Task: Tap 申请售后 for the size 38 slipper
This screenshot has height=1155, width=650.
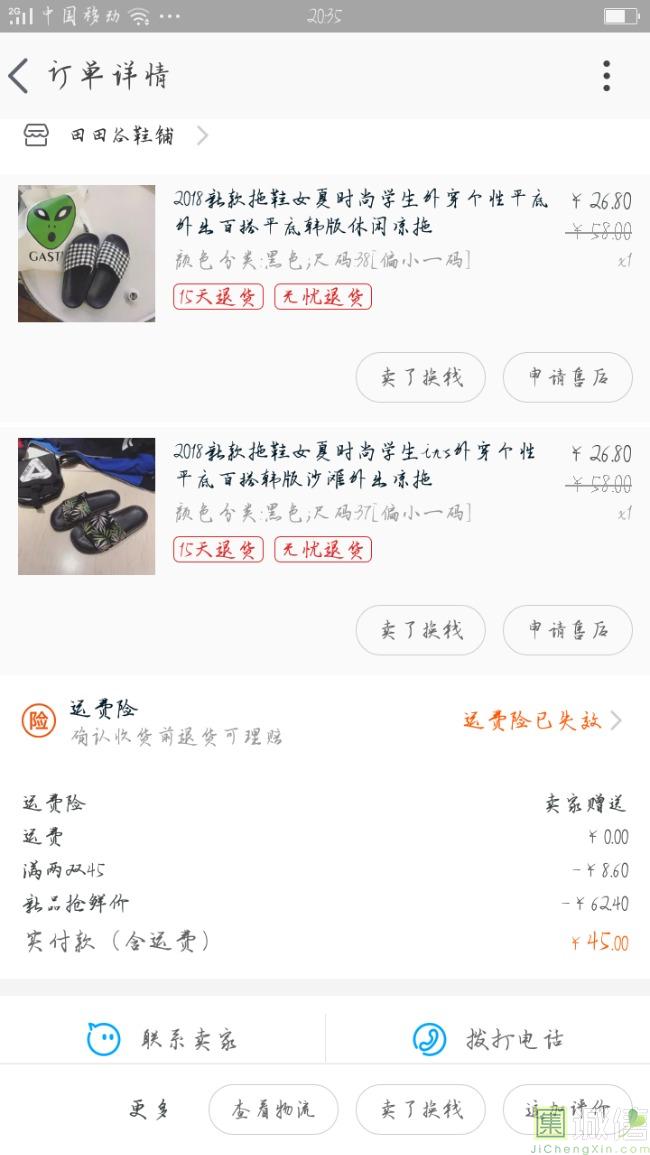Action: tap(567, 377)
